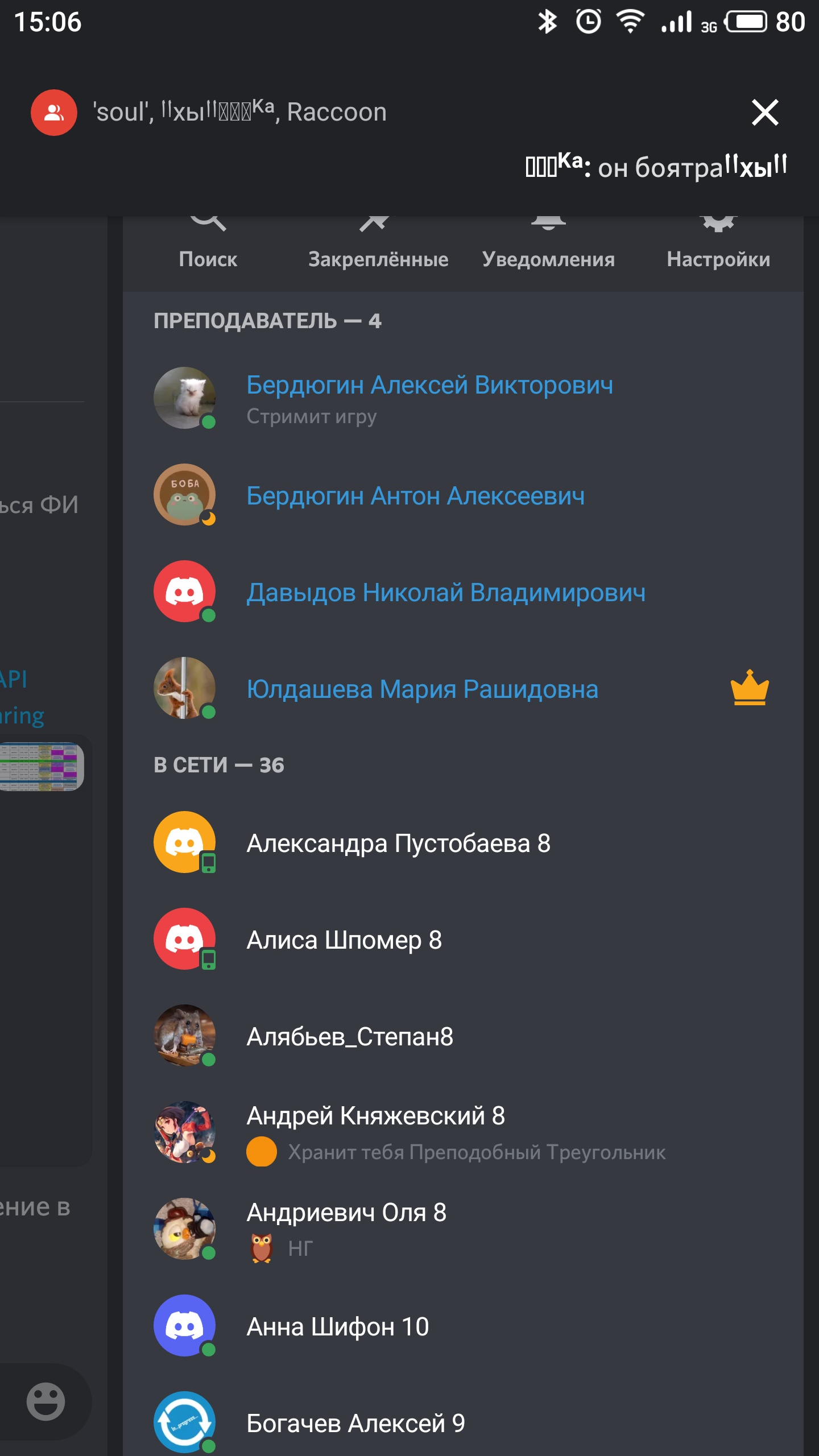The height and width of the screenshot is (1456, 819).
Task: View member Анна Шифон 10
Action: click(337, 1326)
